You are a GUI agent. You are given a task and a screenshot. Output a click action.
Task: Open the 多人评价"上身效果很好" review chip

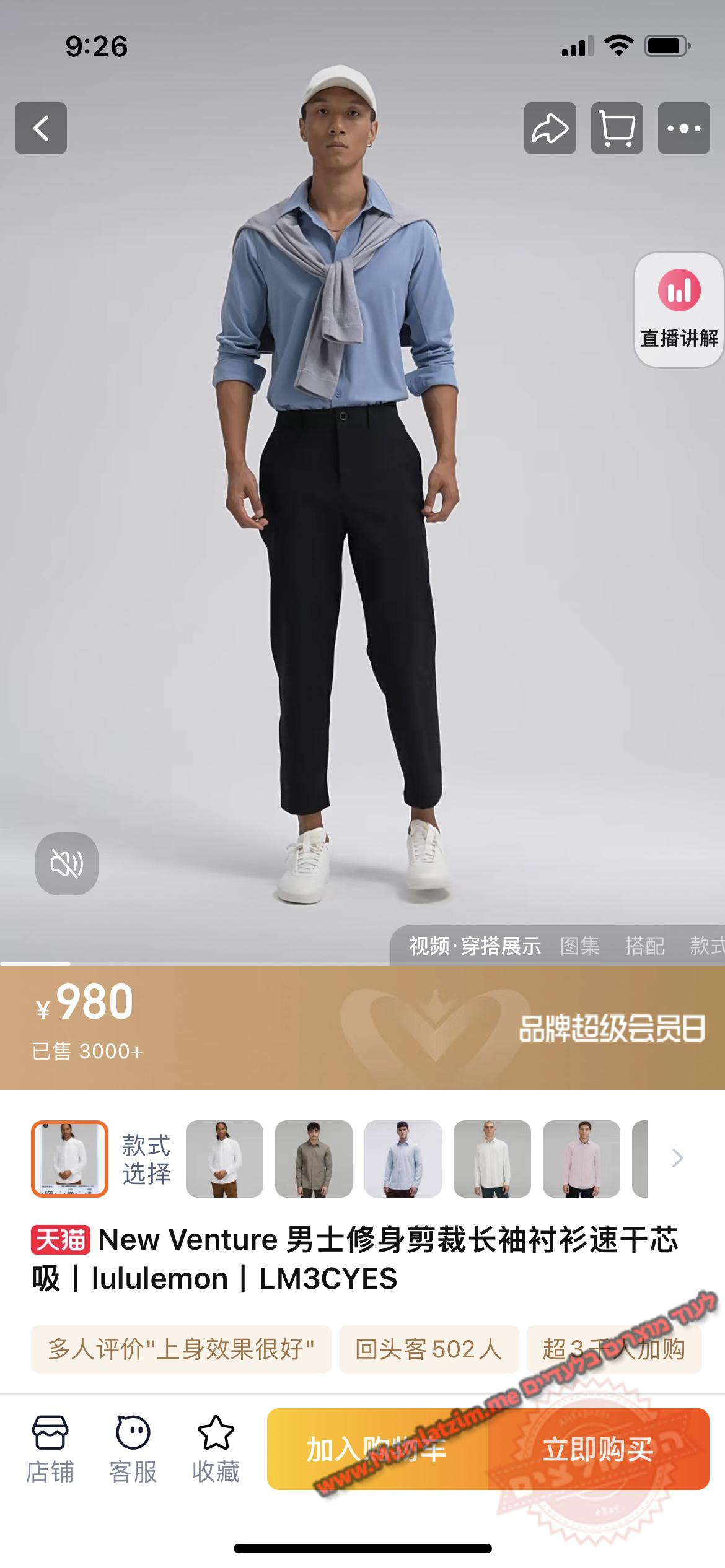(x=181, y=1349)
